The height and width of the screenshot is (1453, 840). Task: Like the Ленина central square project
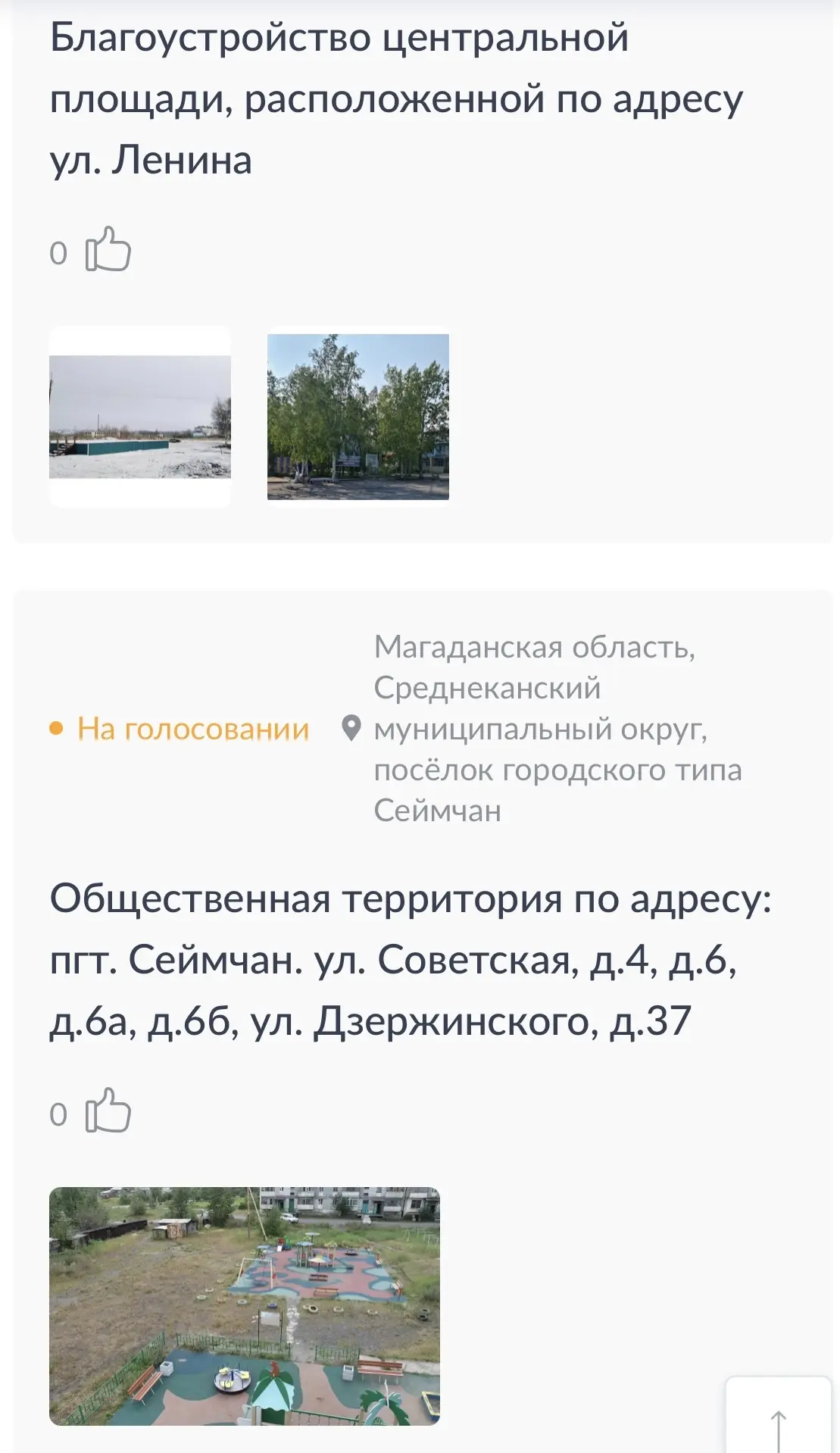coord(108,250)
